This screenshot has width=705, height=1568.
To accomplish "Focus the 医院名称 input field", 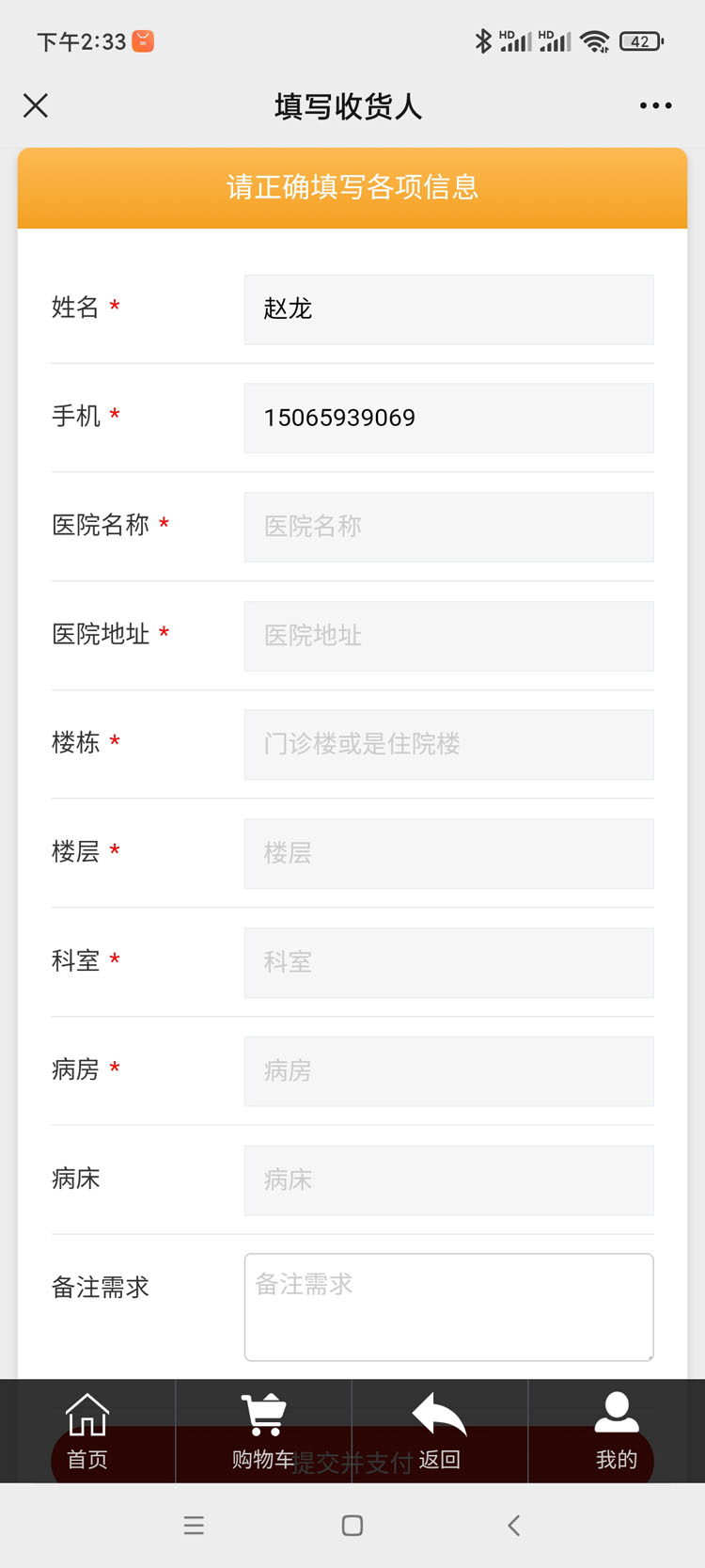I will (x=448, y=527).
